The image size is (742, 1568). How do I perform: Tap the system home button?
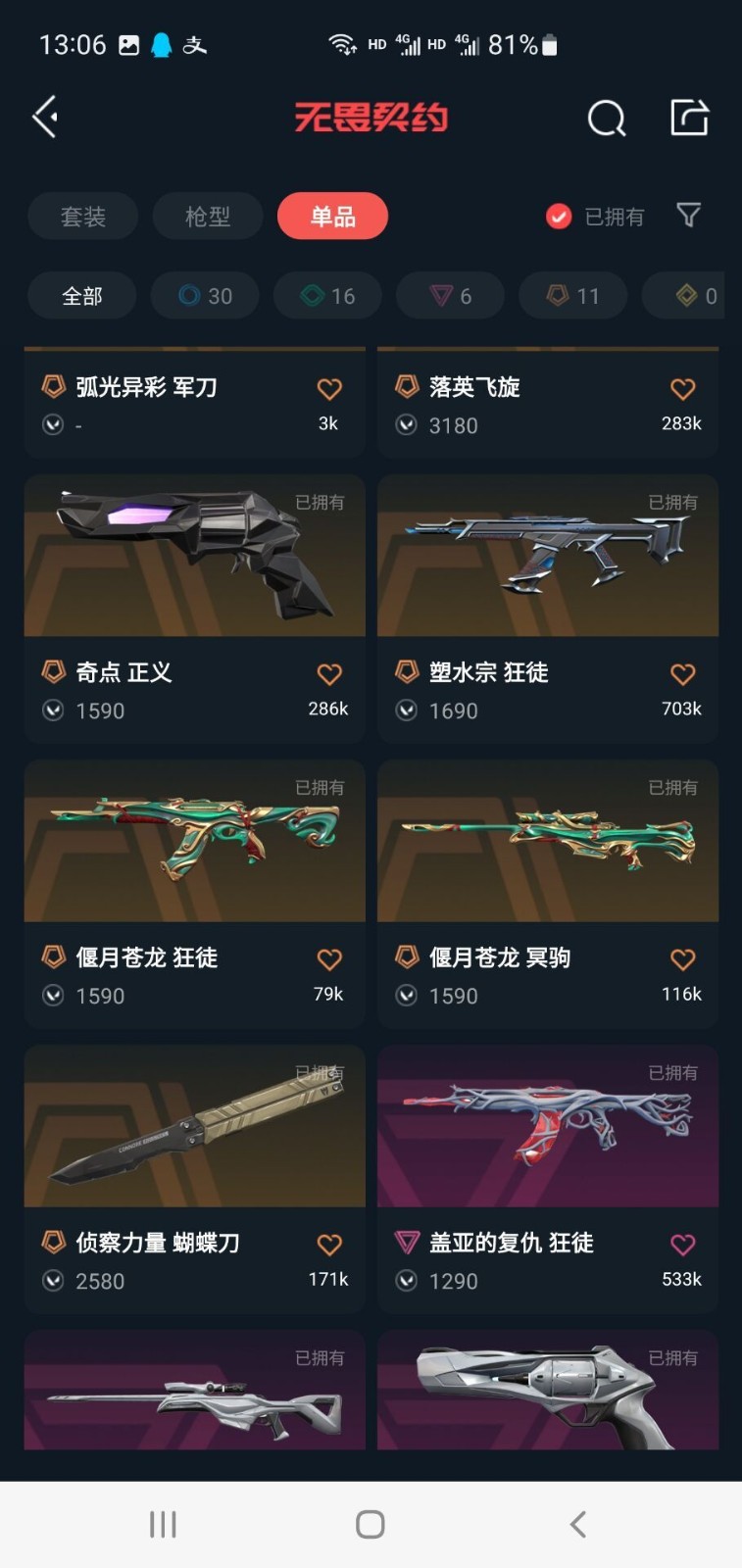(x=370, y=1524)
